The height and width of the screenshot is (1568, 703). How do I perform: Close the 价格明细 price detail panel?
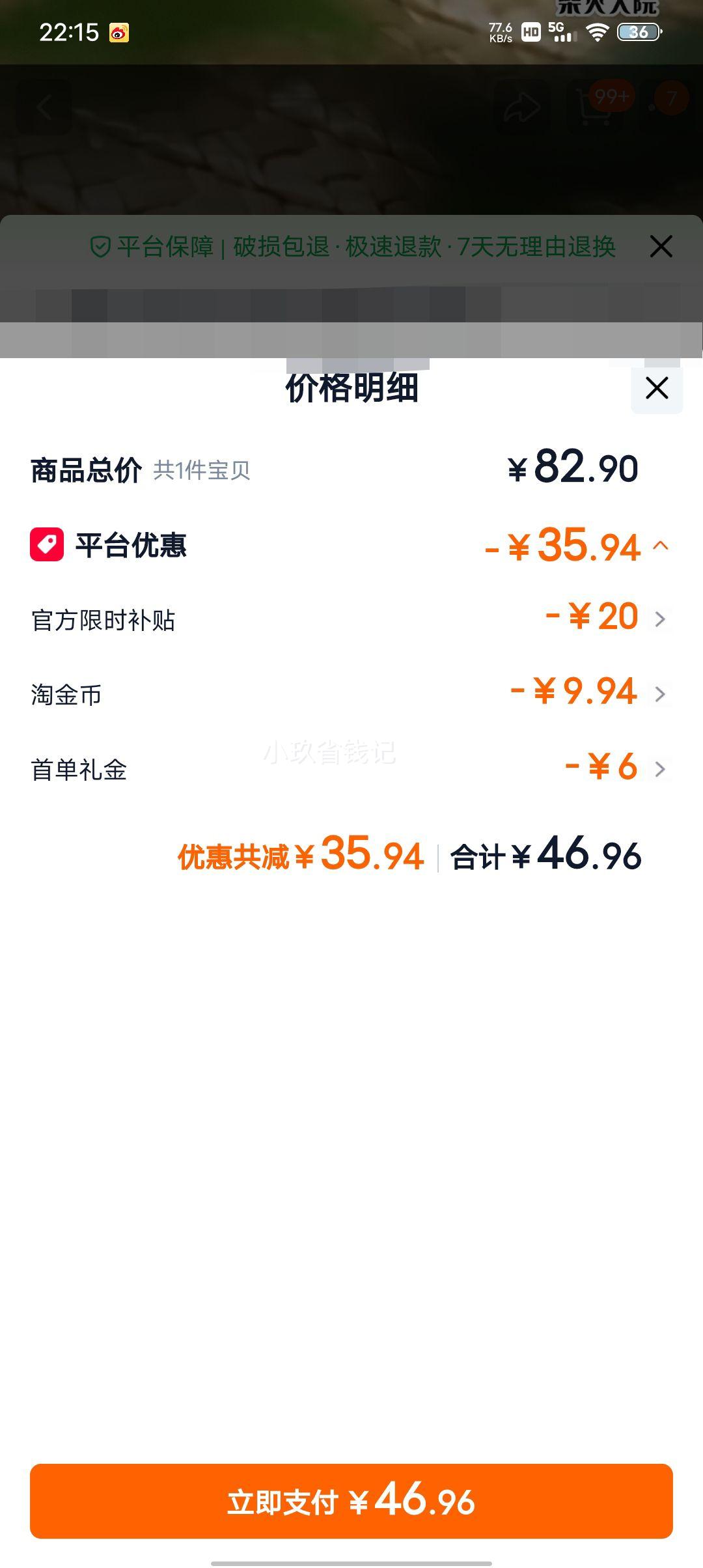click(x=656, y=387)
